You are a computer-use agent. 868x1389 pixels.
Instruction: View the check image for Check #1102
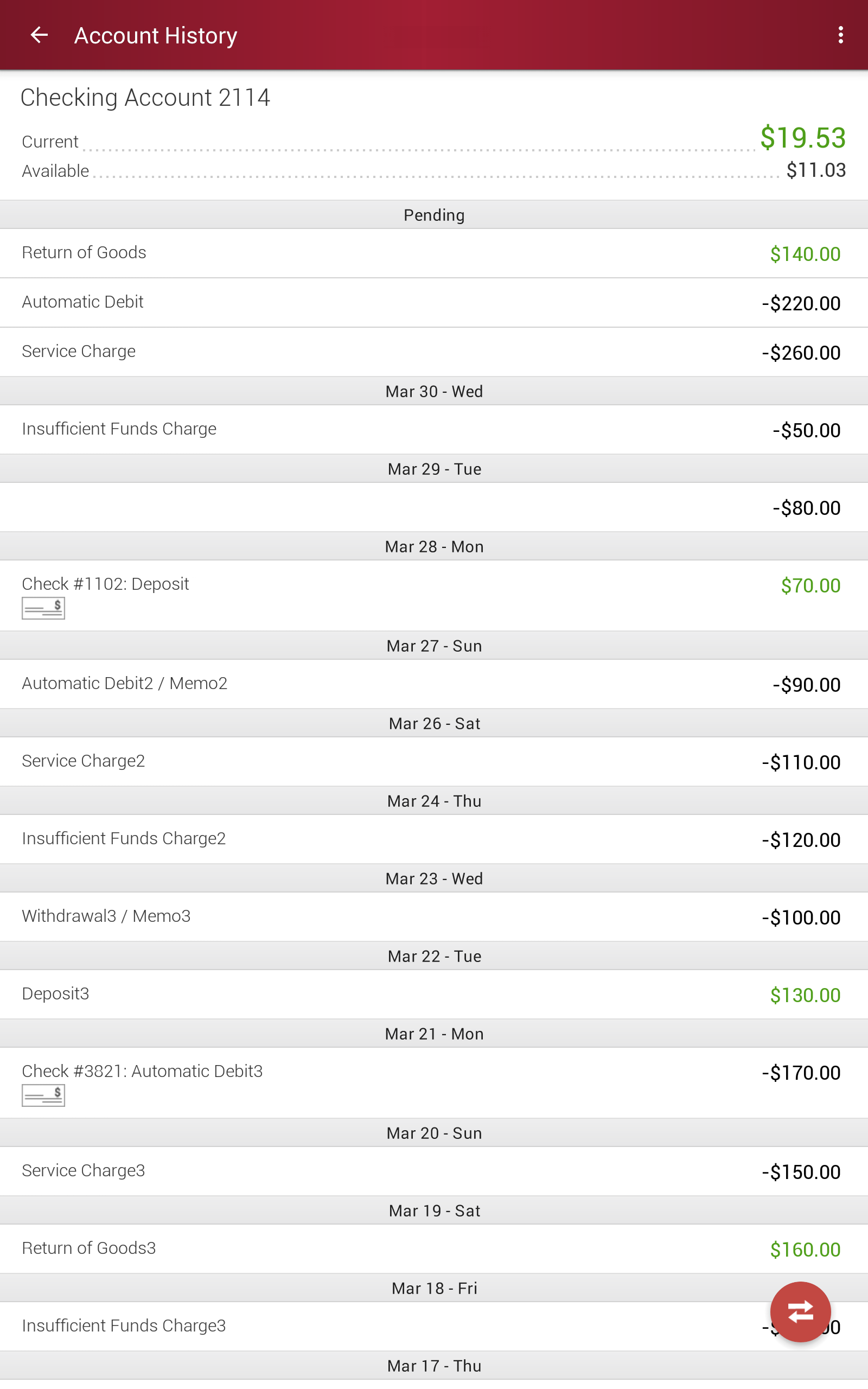43,607
